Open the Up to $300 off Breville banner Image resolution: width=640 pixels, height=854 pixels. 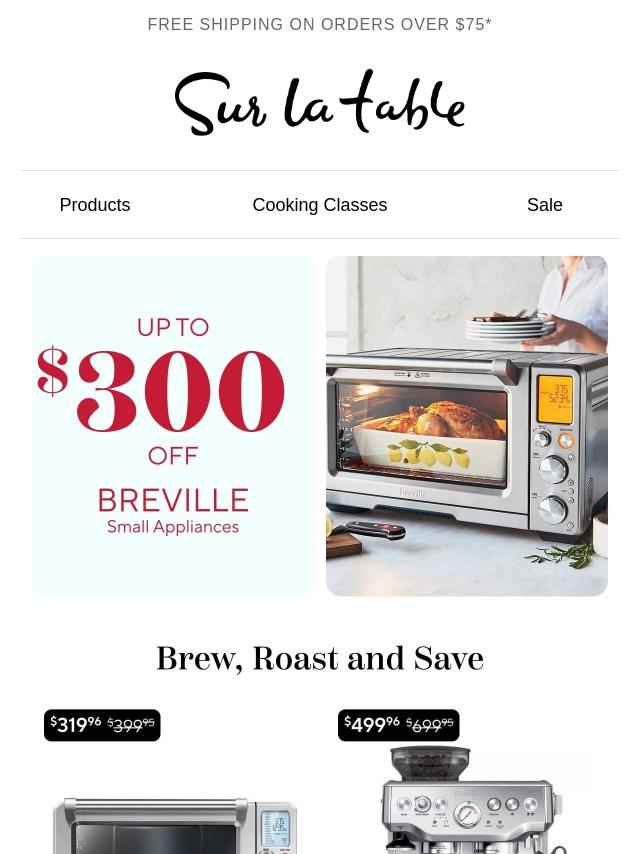[173, 426]
